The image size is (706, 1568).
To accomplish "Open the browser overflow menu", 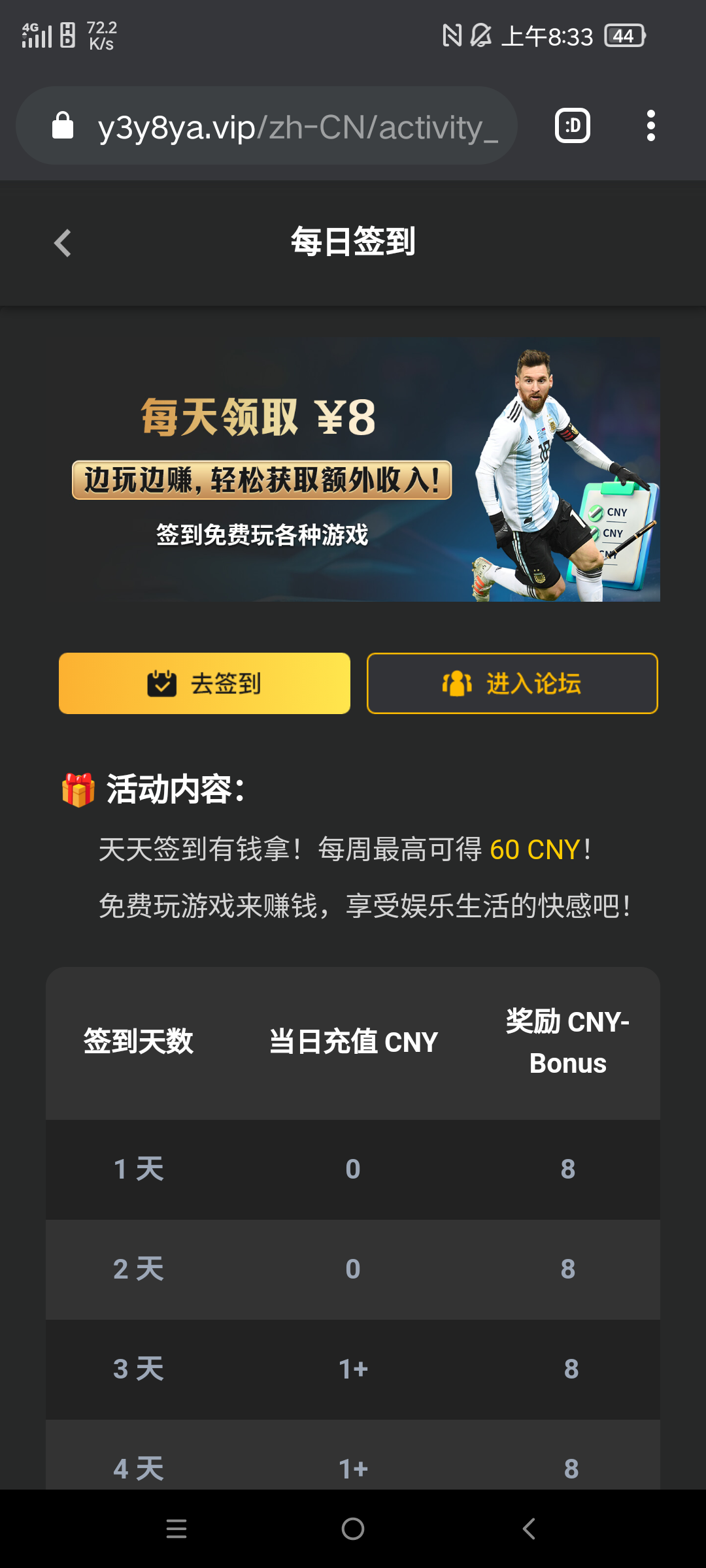I will click(x=650, y=125).
